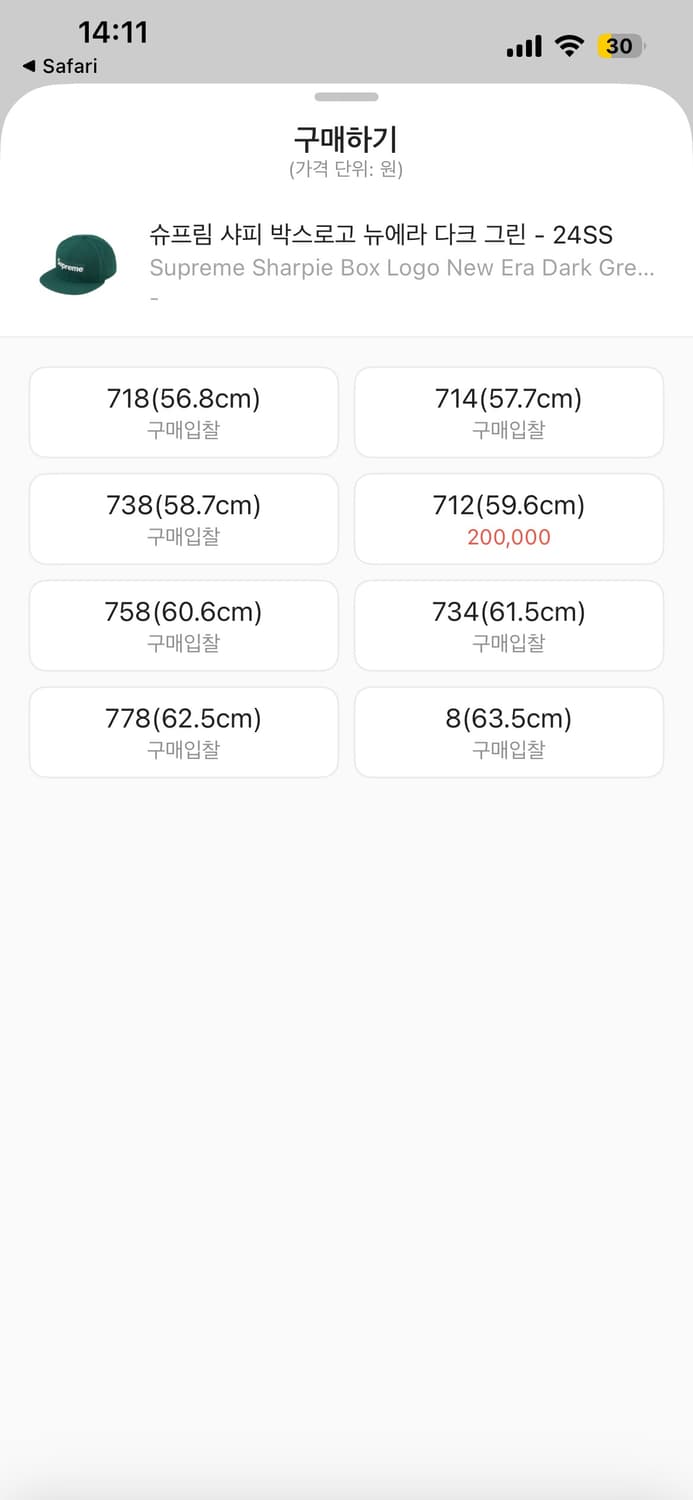Viewport: 693px width, 1500px height.
Task: Select size 712(59.6cm) priced 200,000
Action: pos(508,519)
